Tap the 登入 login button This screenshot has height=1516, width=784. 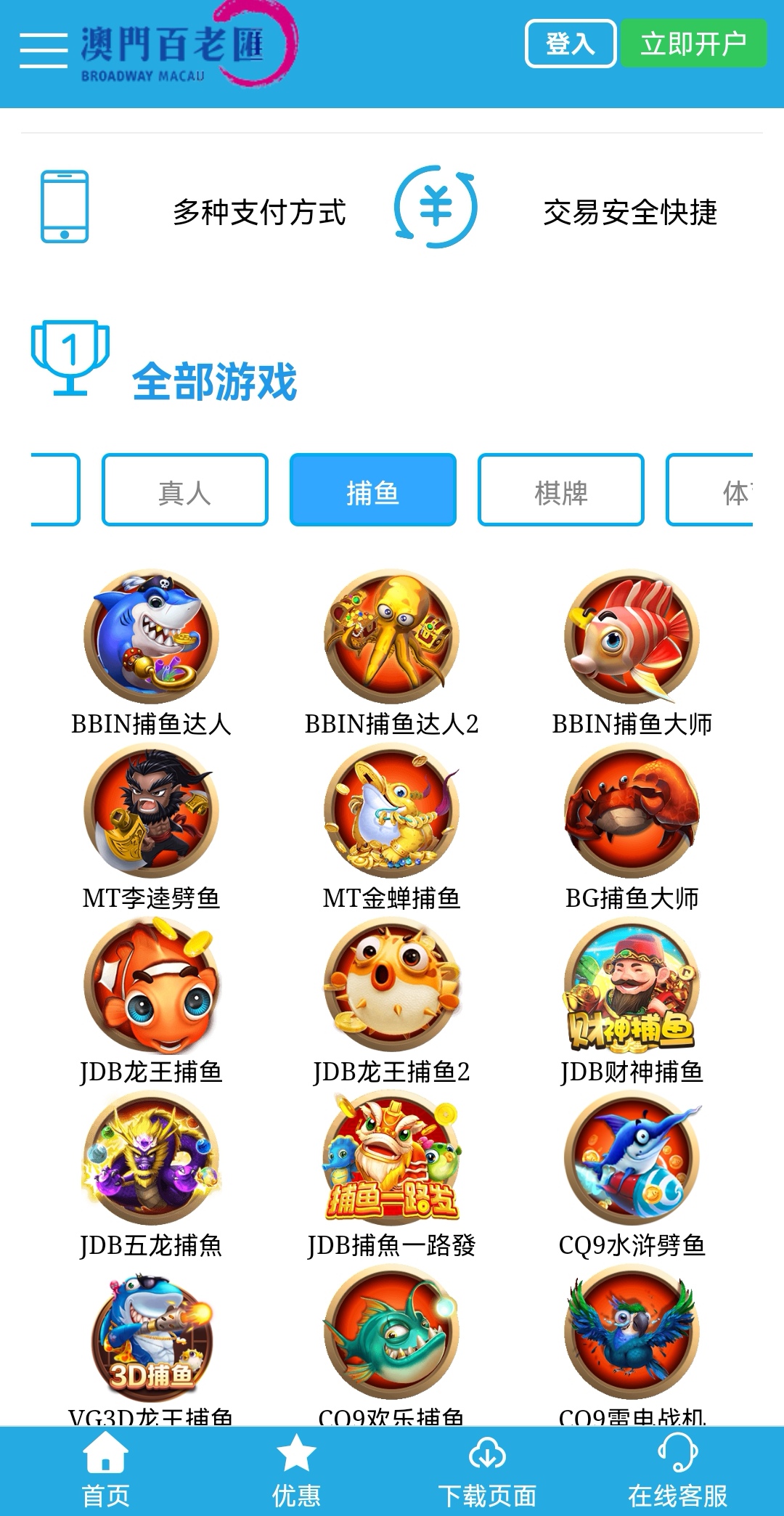coord(571,44)
